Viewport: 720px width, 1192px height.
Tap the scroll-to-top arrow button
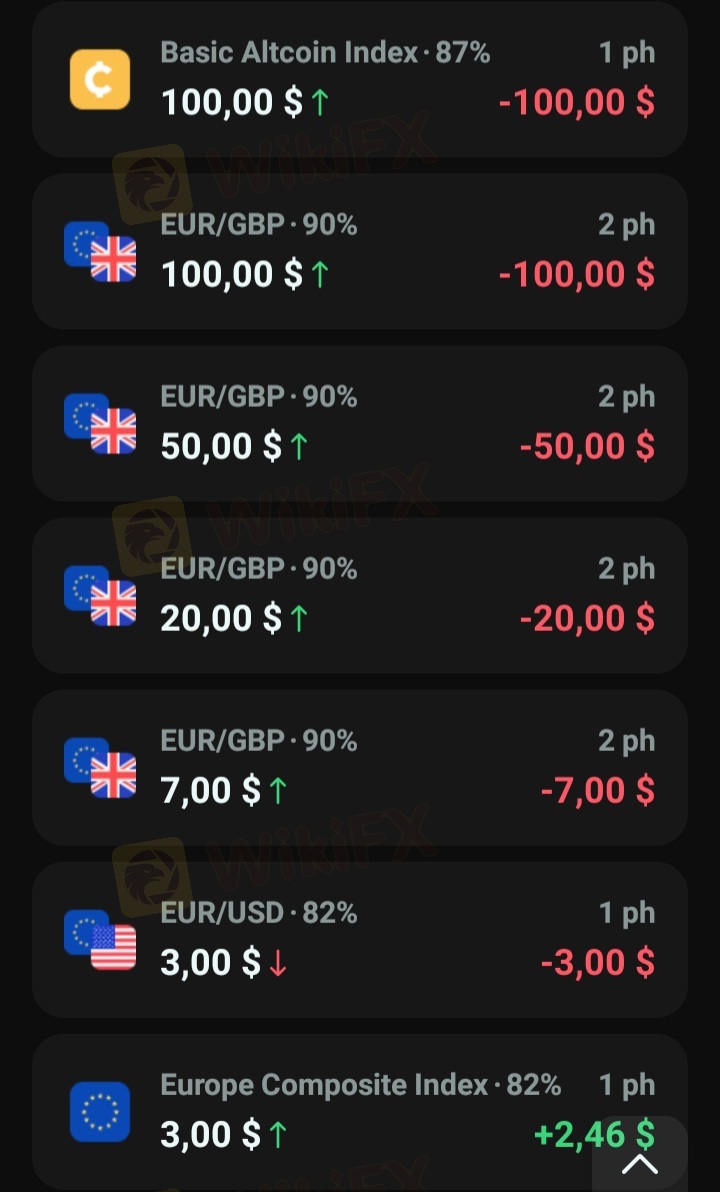click(x=640, y=1163)
